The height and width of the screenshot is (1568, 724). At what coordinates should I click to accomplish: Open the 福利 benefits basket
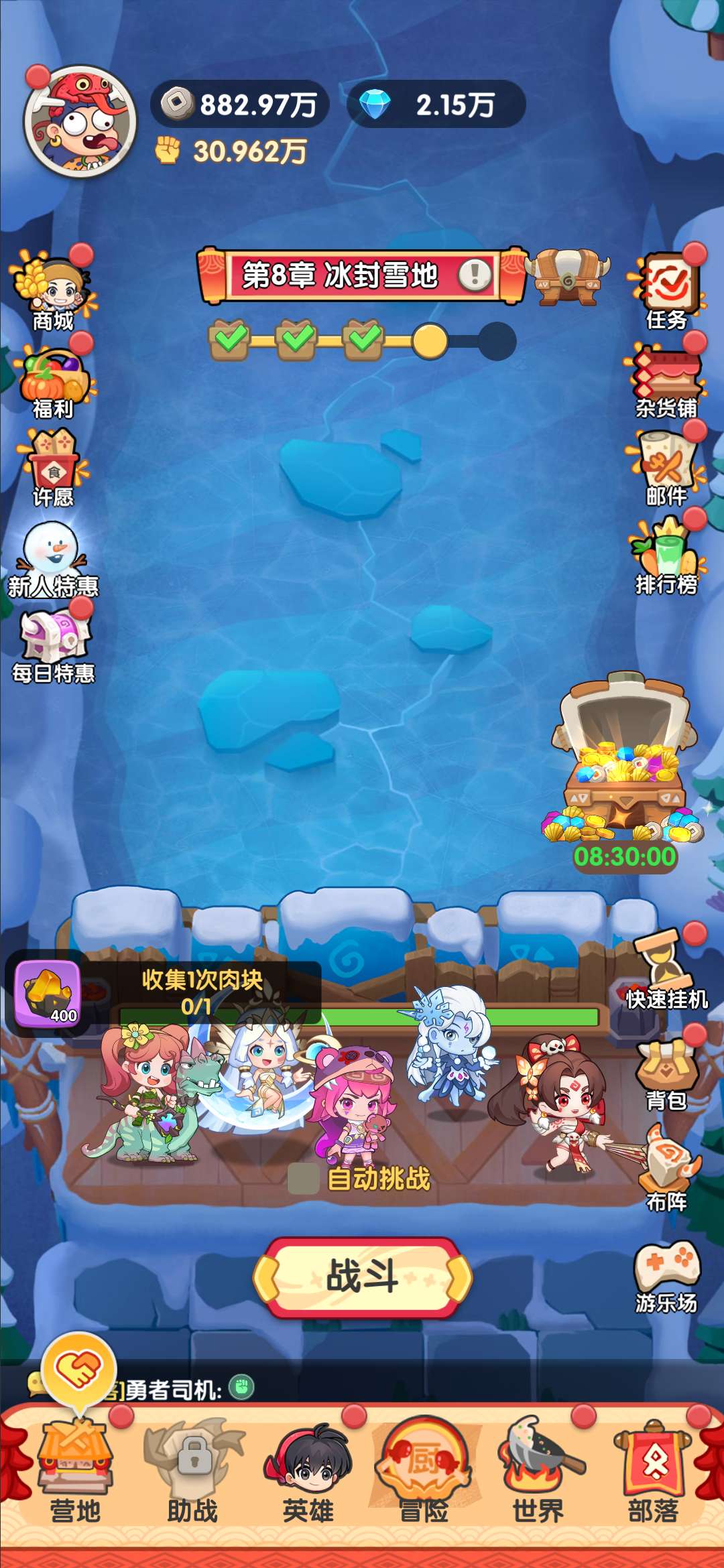pyautogui.click(x=53, y=381)
